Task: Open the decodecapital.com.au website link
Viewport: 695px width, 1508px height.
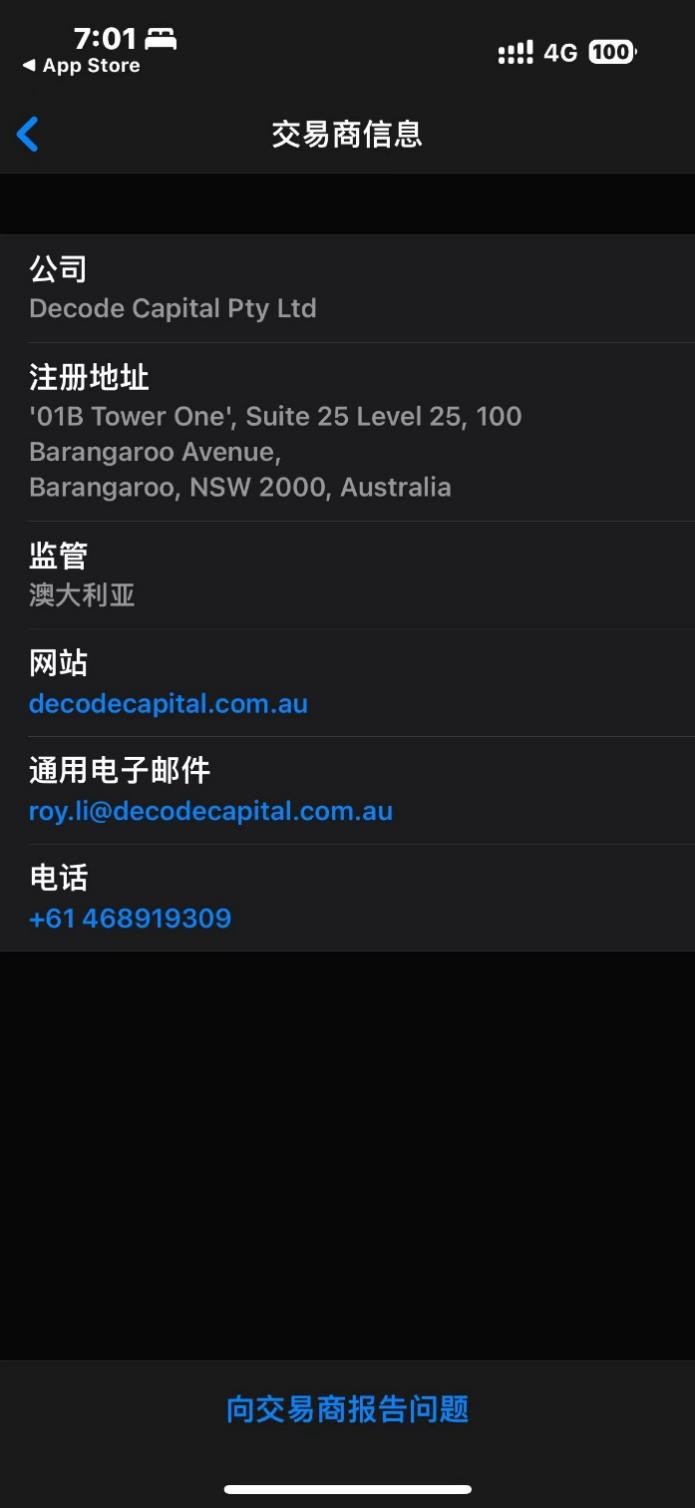Action: tap(168, 704)
